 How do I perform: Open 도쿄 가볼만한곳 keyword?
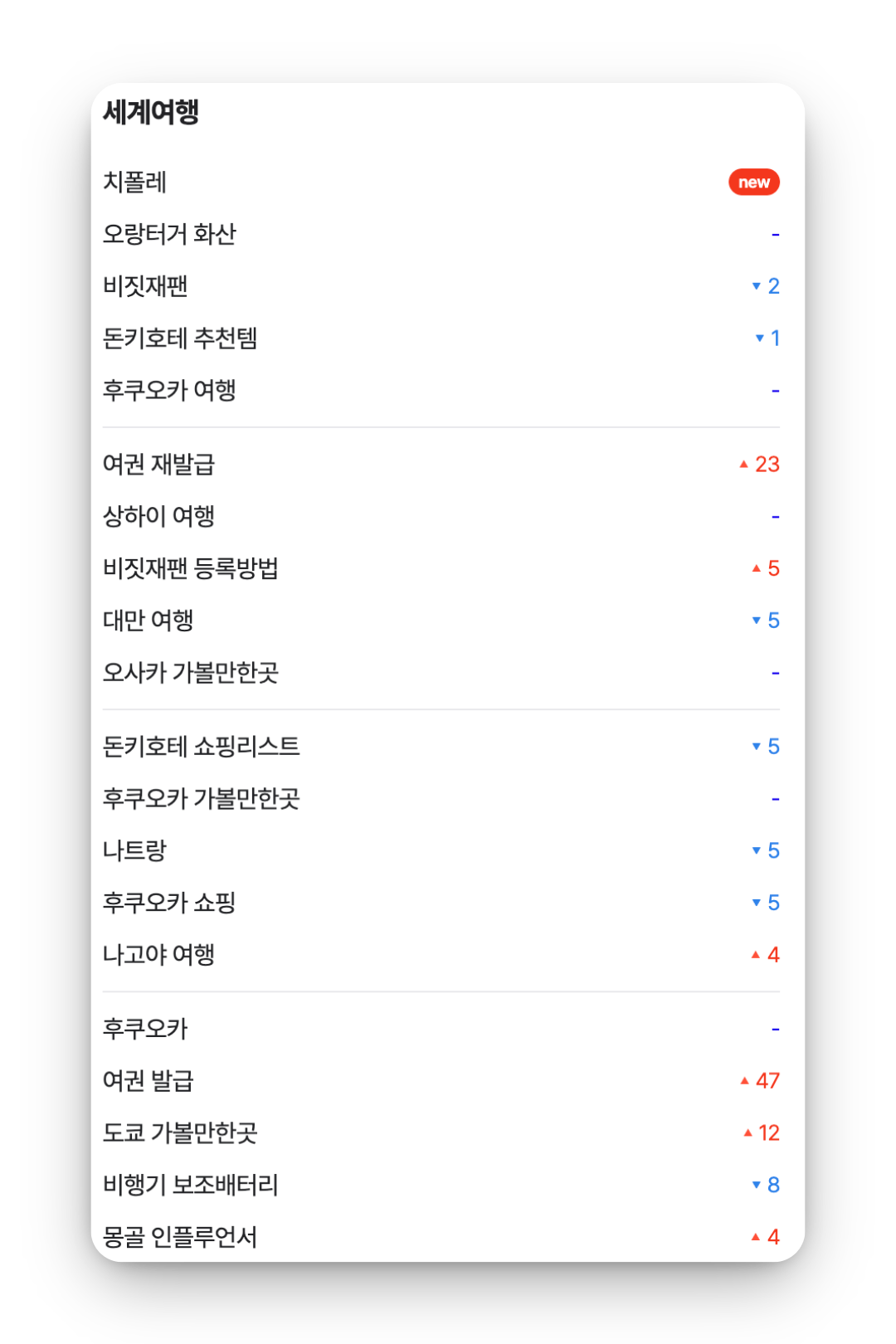click(180, 1132)
